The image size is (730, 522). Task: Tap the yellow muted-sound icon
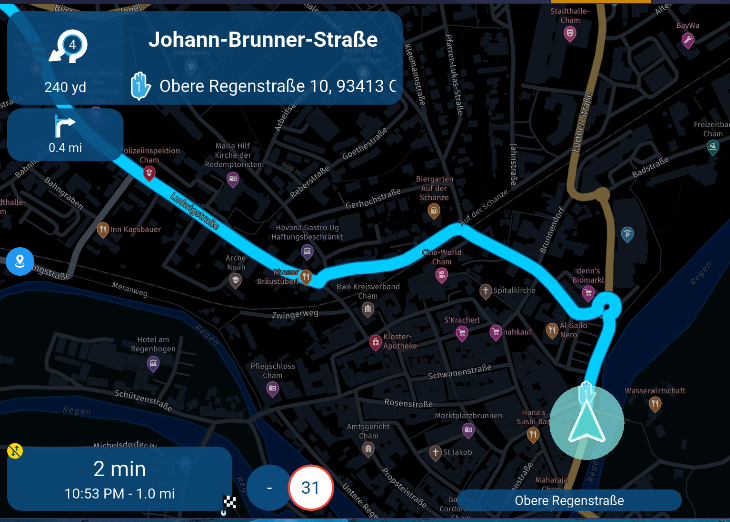pyautogui.click(x=14, y=451)
